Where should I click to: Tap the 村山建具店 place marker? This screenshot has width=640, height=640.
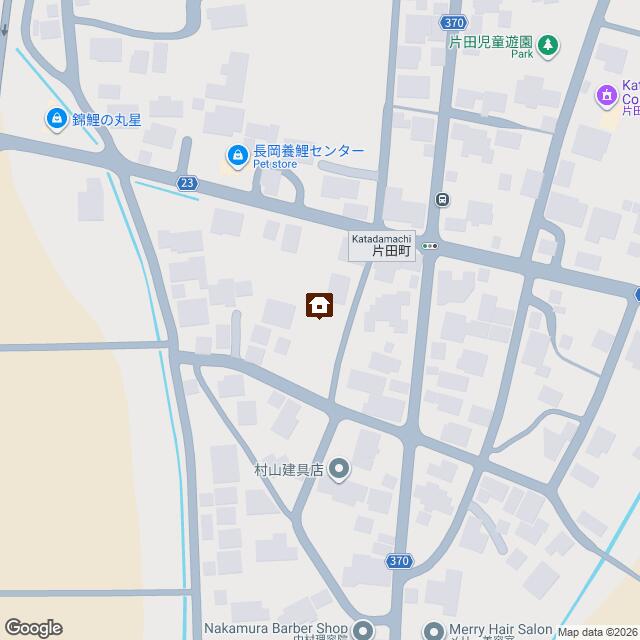click(339, 468)
